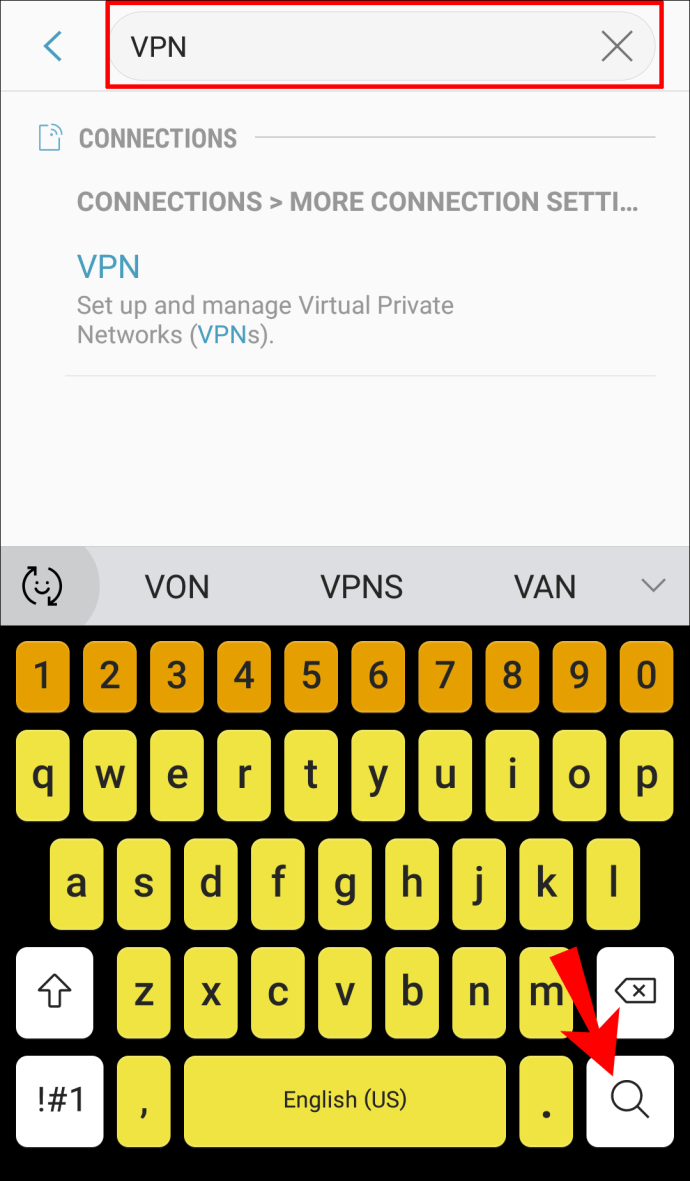This screenshot has width=690, height=1181.
Task: Expand more keyboard suggestions
Action: (x=652, y=585)
